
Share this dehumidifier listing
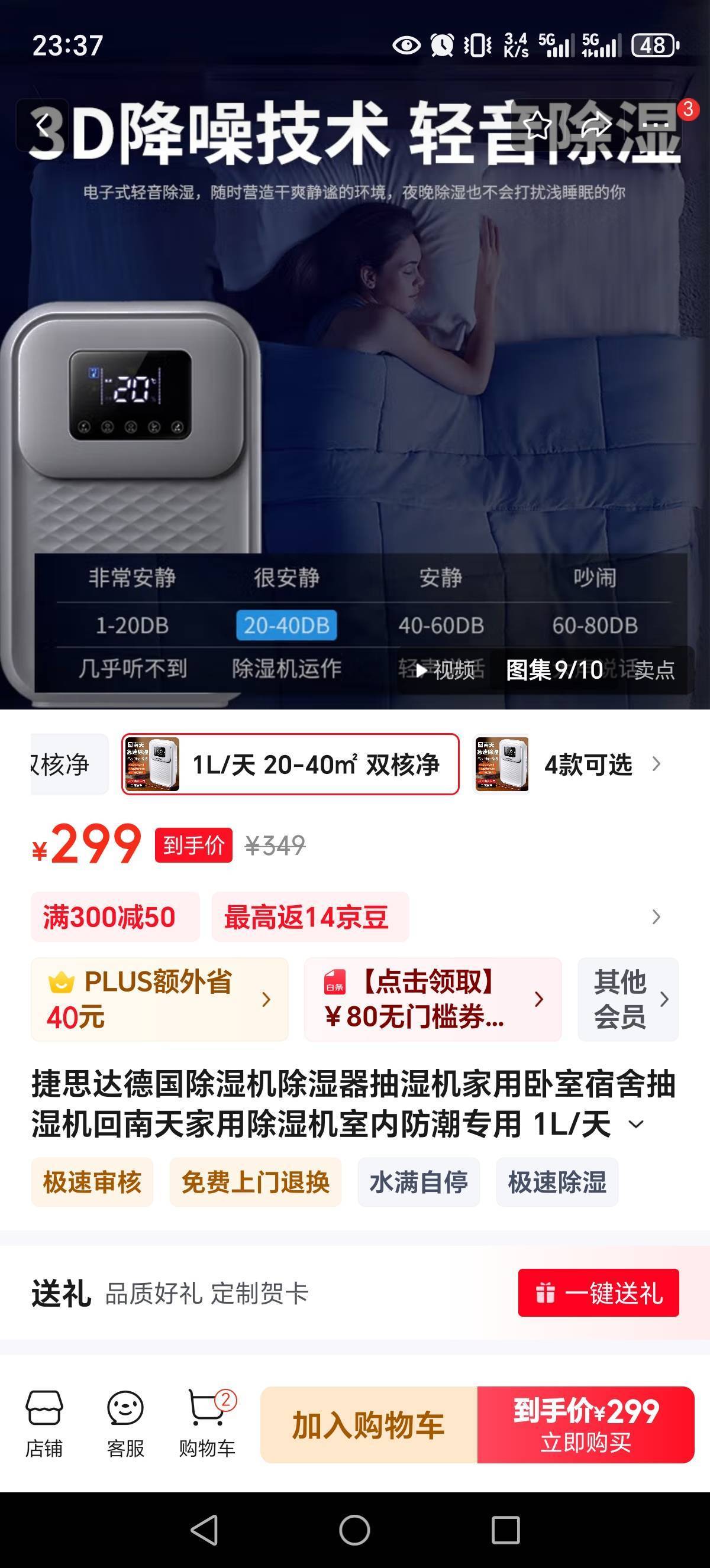coord(596,125)
